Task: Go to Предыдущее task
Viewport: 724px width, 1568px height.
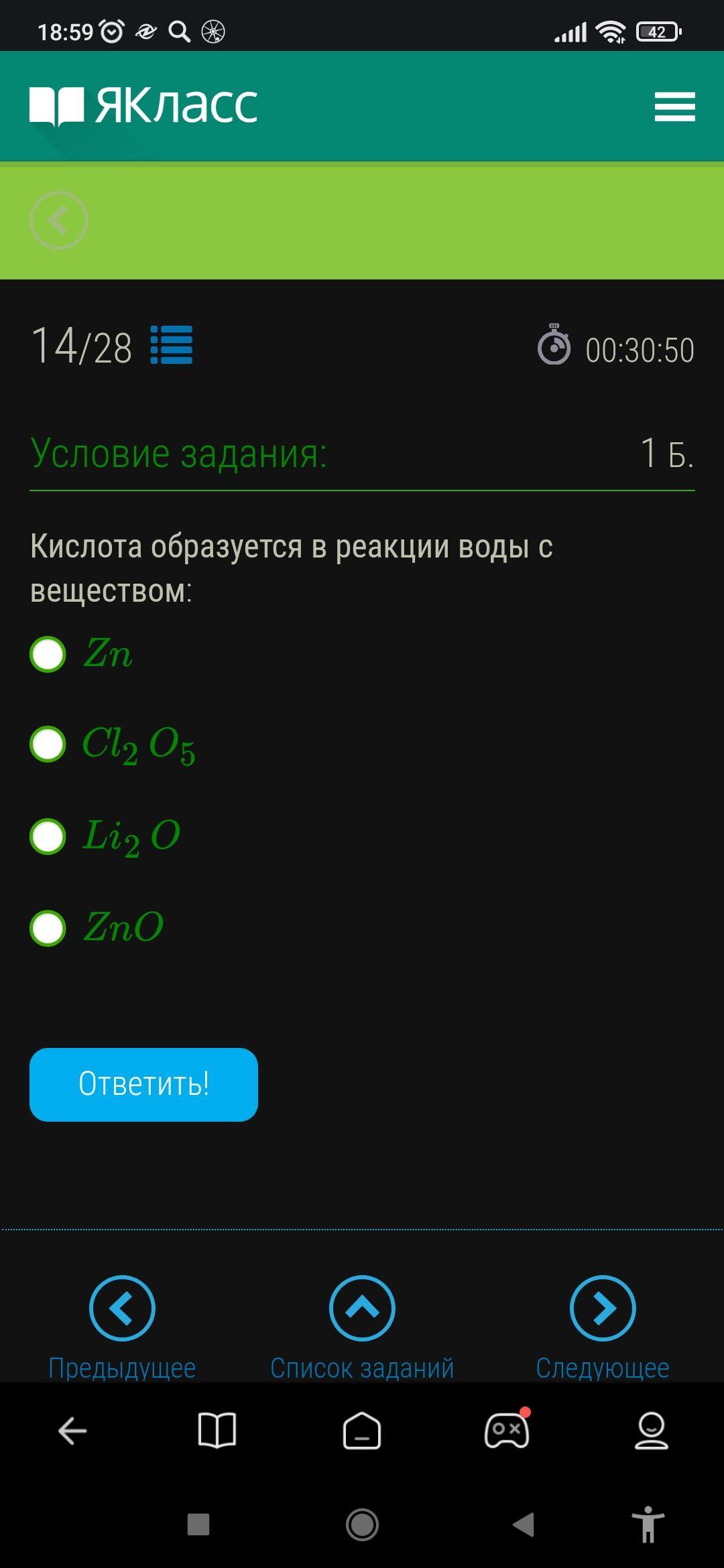Action: click(122, 1327)
